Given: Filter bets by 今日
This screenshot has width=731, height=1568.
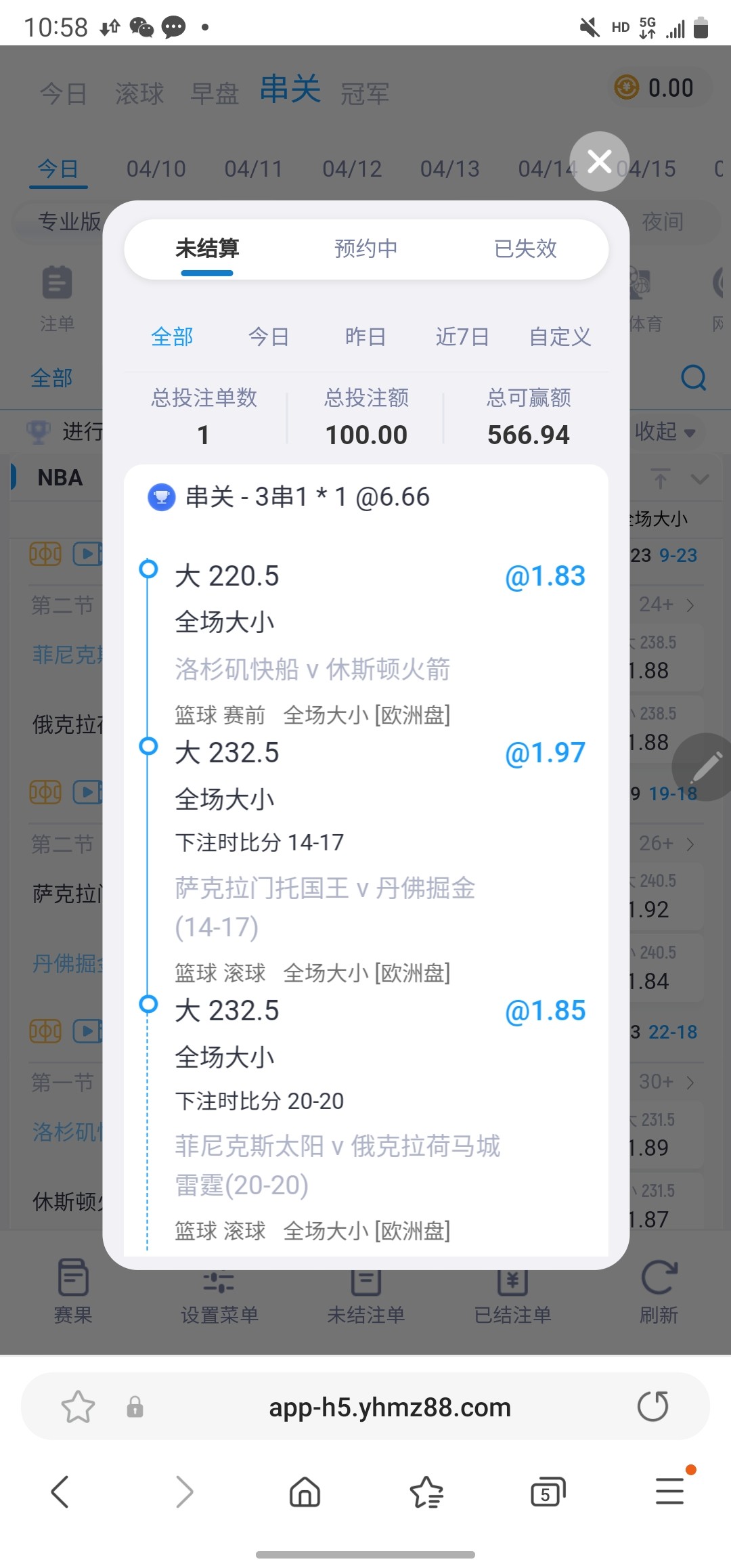Looking at the screenshot, I should coord(269,336).
